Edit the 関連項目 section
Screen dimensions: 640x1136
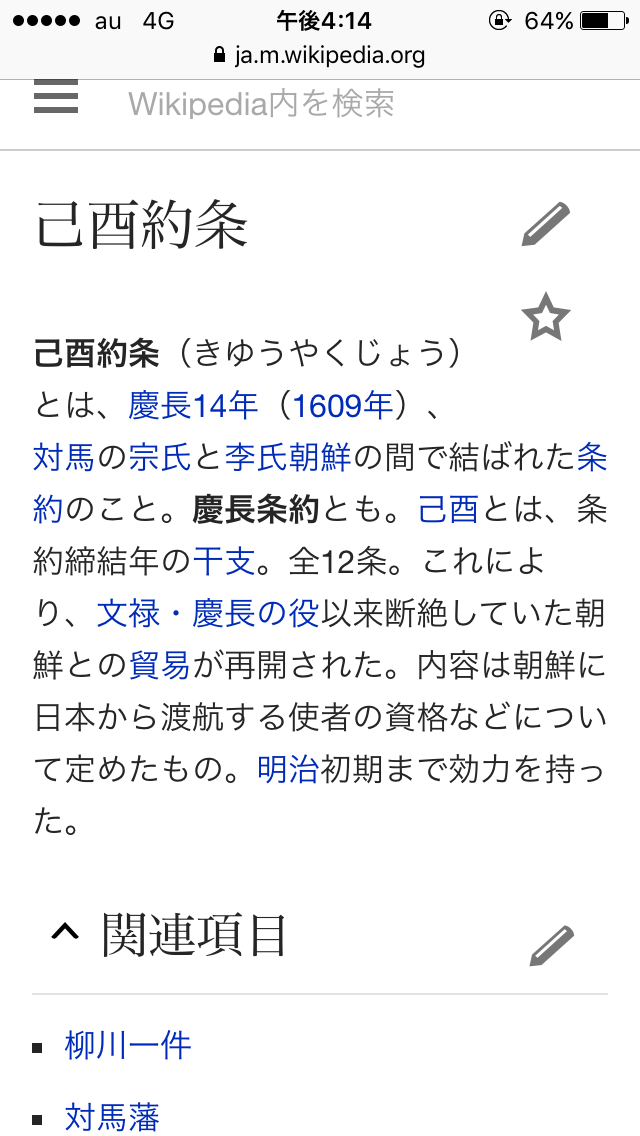tap(551, 945)
